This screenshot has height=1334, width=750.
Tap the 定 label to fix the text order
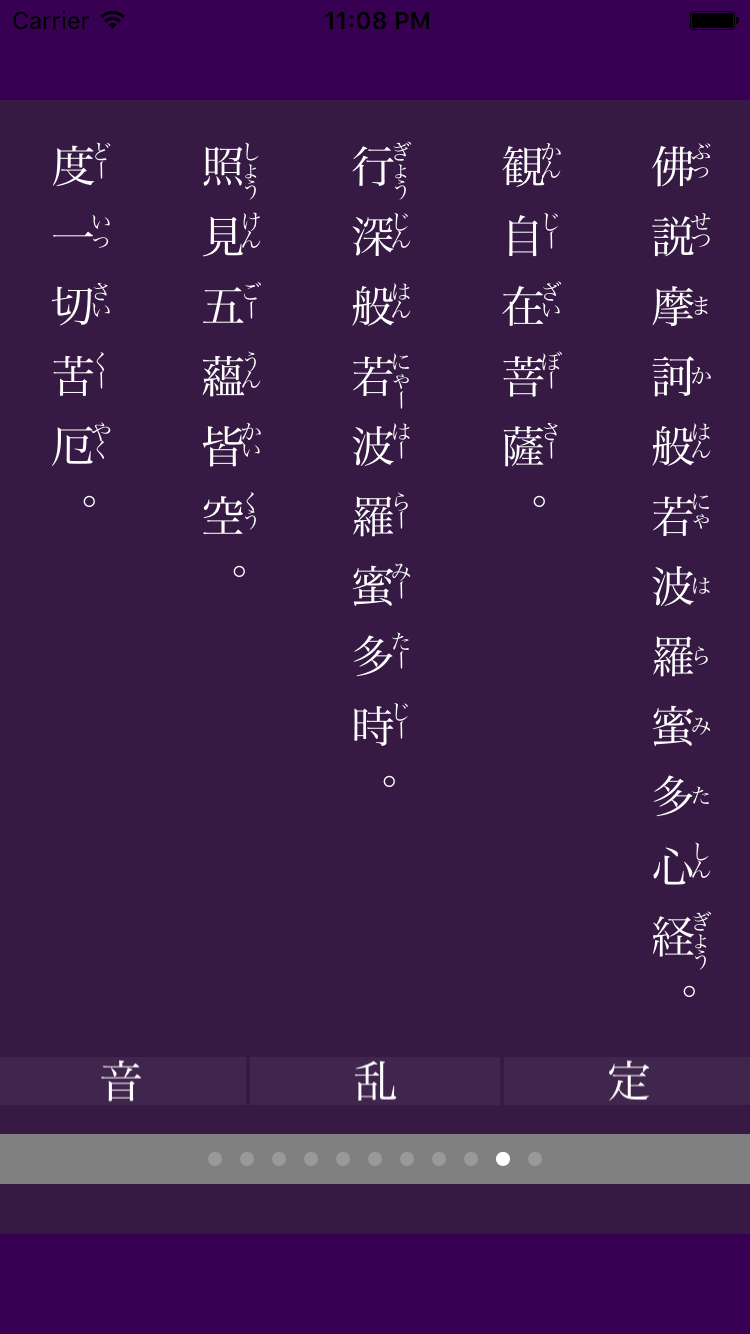point(625,1081)
